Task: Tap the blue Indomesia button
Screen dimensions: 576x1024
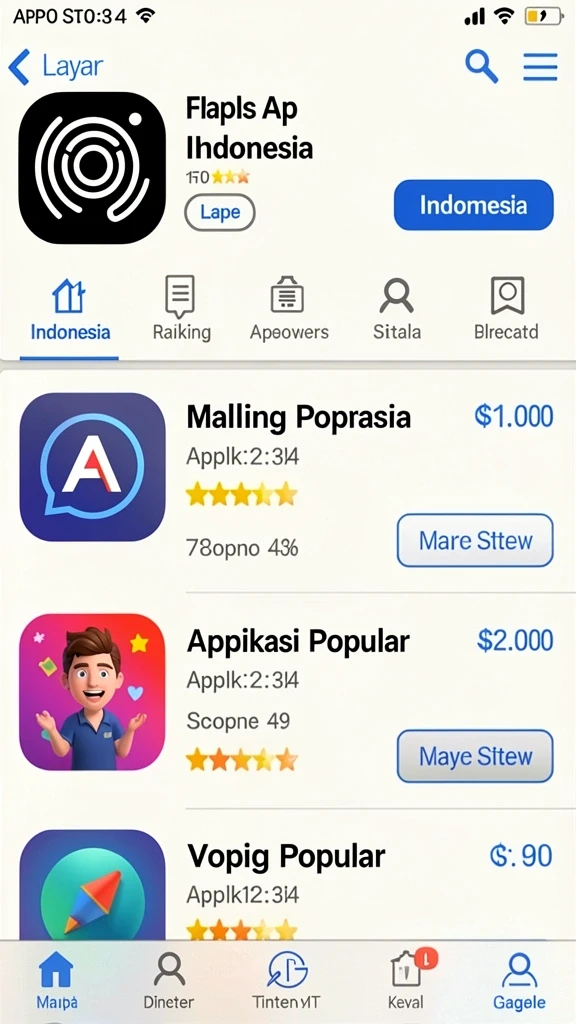Action: 473,205
